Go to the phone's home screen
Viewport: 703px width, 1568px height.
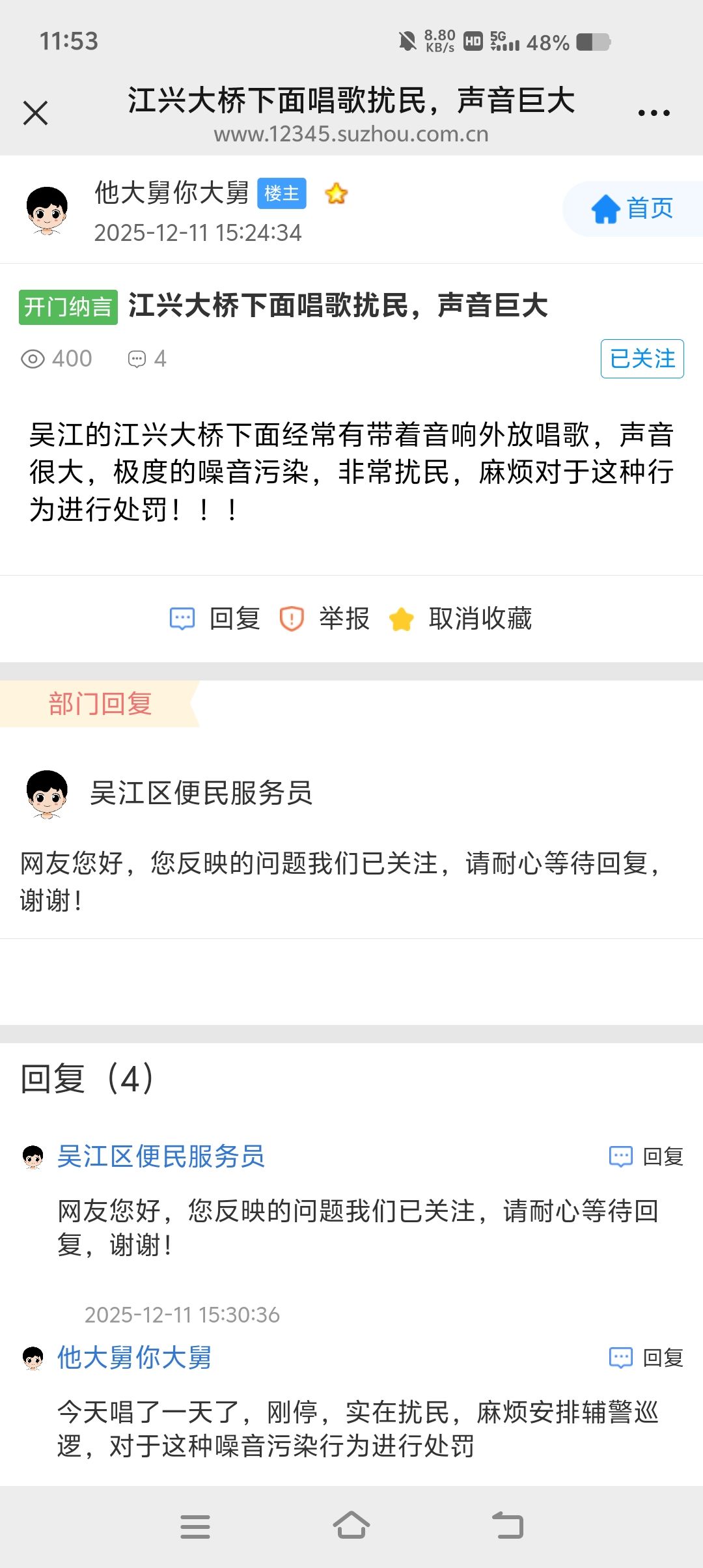[x=351, y=1526]
